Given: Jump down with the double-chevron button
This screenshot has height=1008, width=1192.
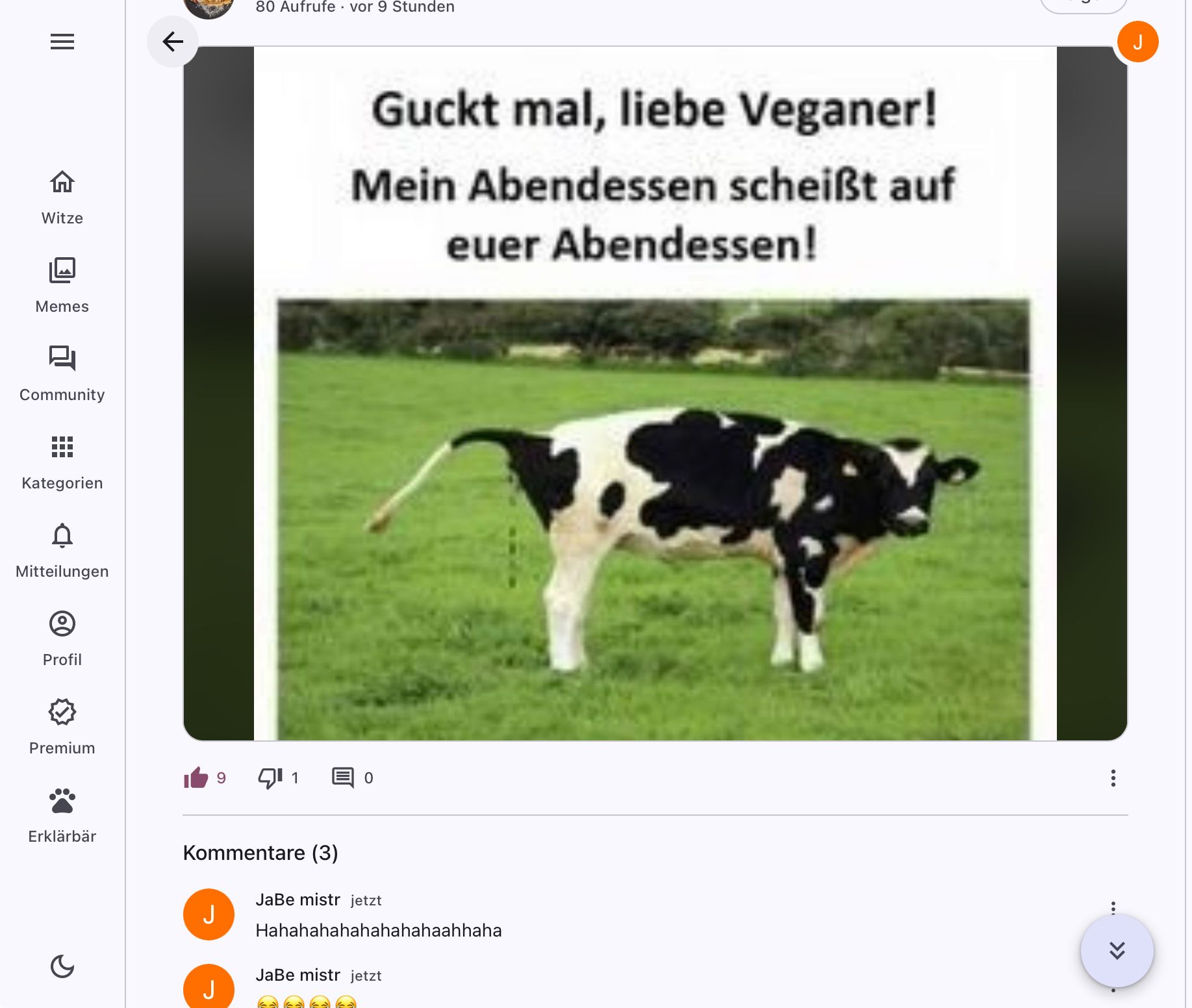Looking at the screenshot, I should tap(1117, 951).
